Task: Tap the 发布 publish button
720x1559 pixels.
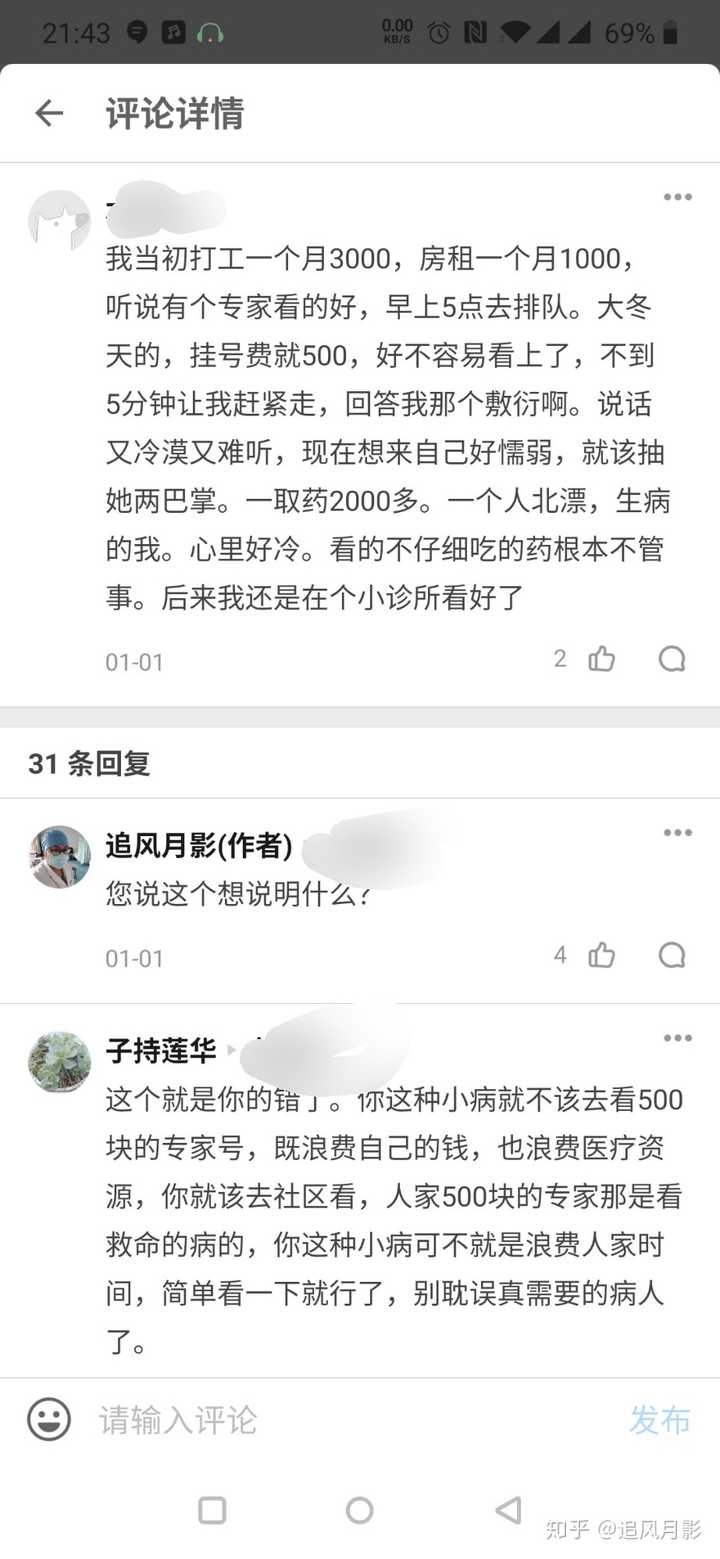Action: click(659, 1420)
